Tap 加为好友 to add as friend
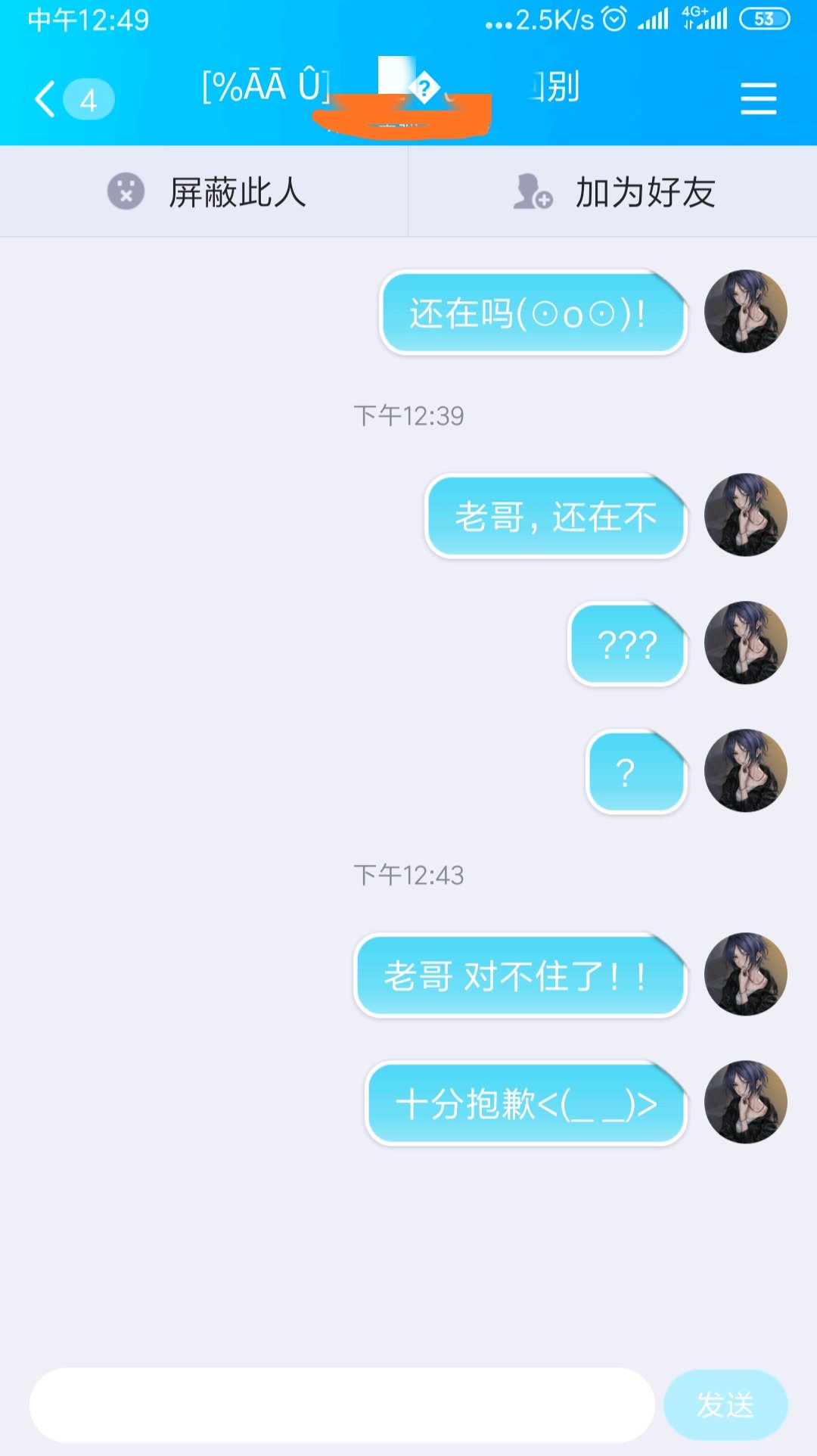This screenshot has width=817, height=1456. pos(613,192)
